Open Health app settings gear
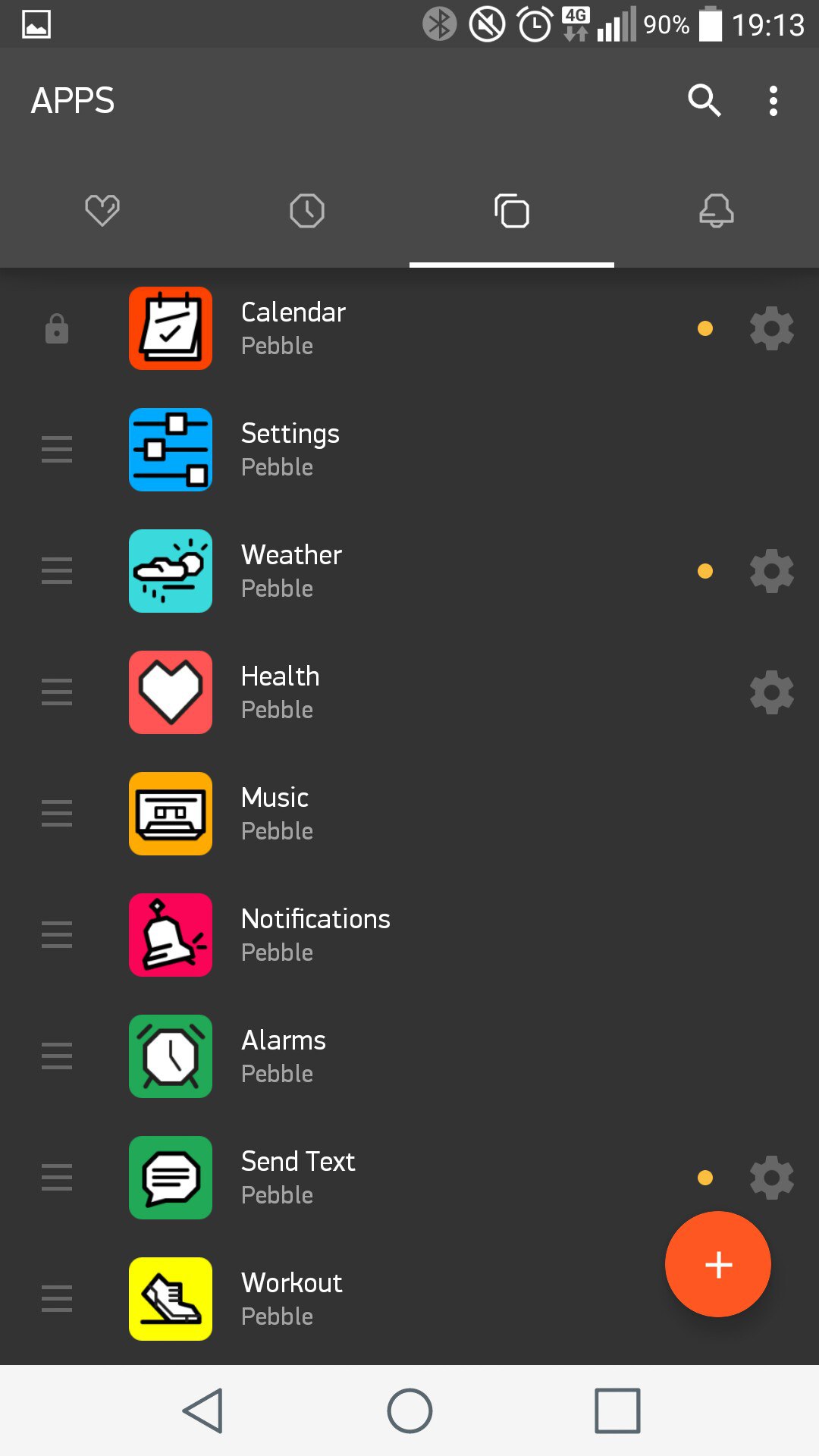Viewport: 819px width, 1456px height. [x=772, y=692]
